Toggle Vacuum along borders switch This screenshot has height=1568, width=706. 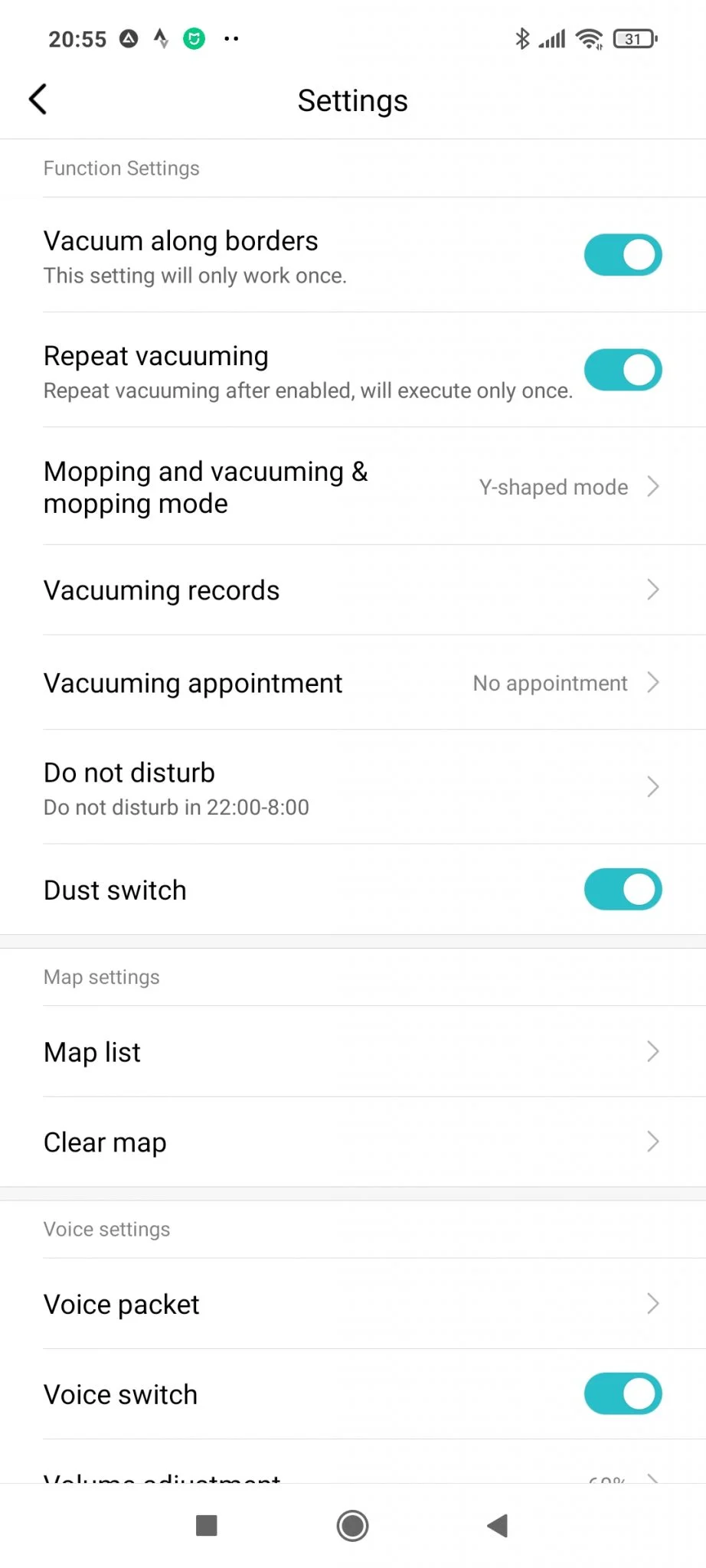pyautogui.click(x=623, y=255)
